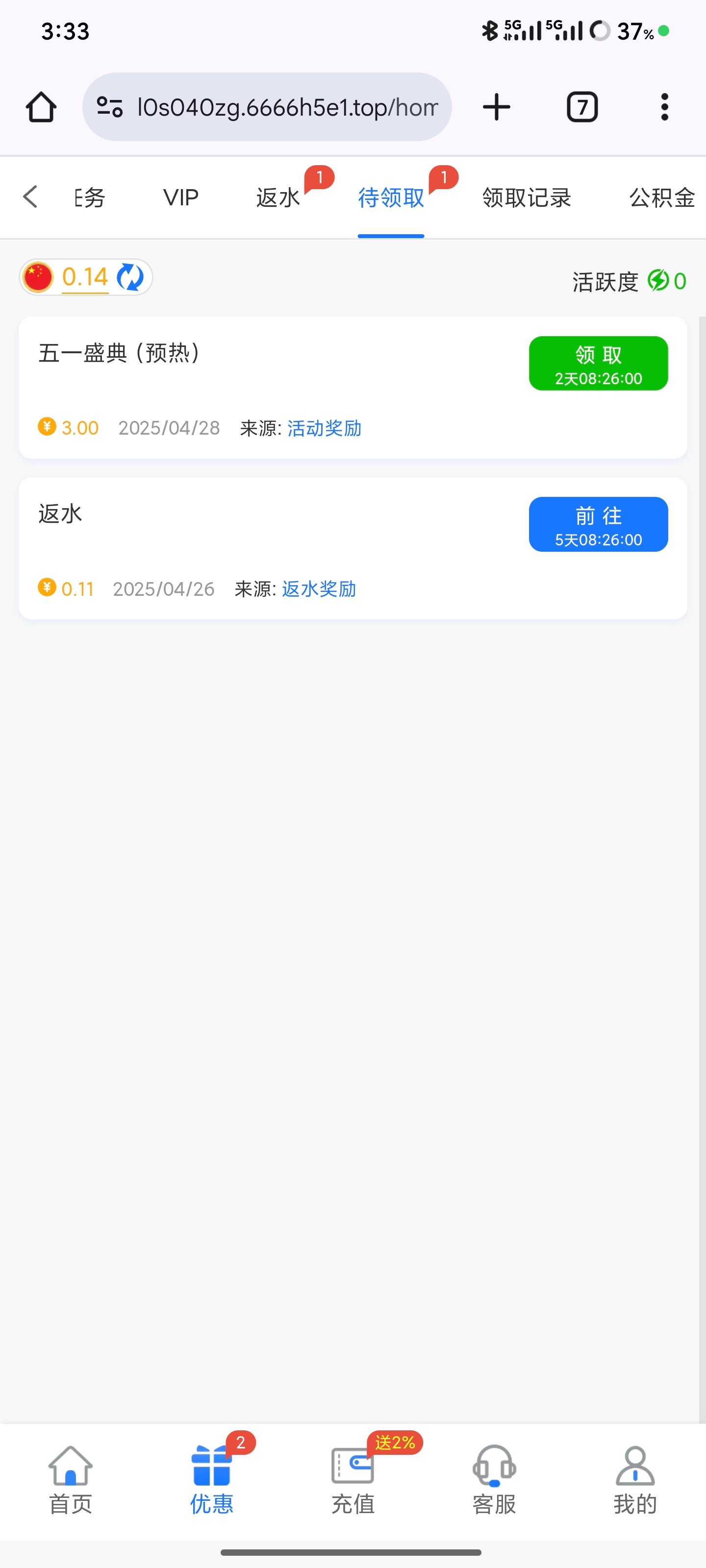This screenshot has width=706, height=1568.
Task: Open the 活动奖励 source link
Action: coord(324,429)
